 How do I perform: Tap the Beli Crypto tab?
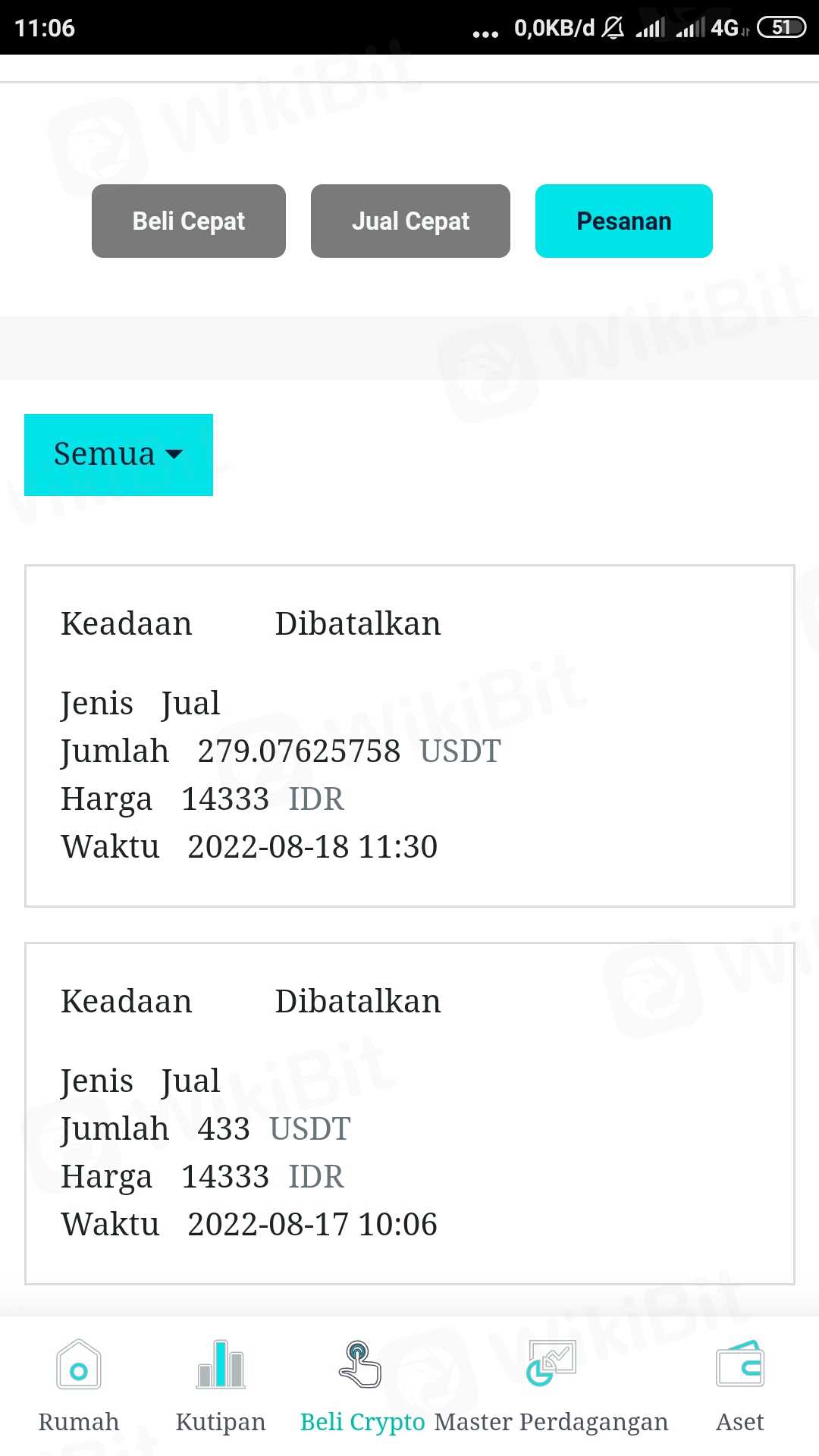362,1385
